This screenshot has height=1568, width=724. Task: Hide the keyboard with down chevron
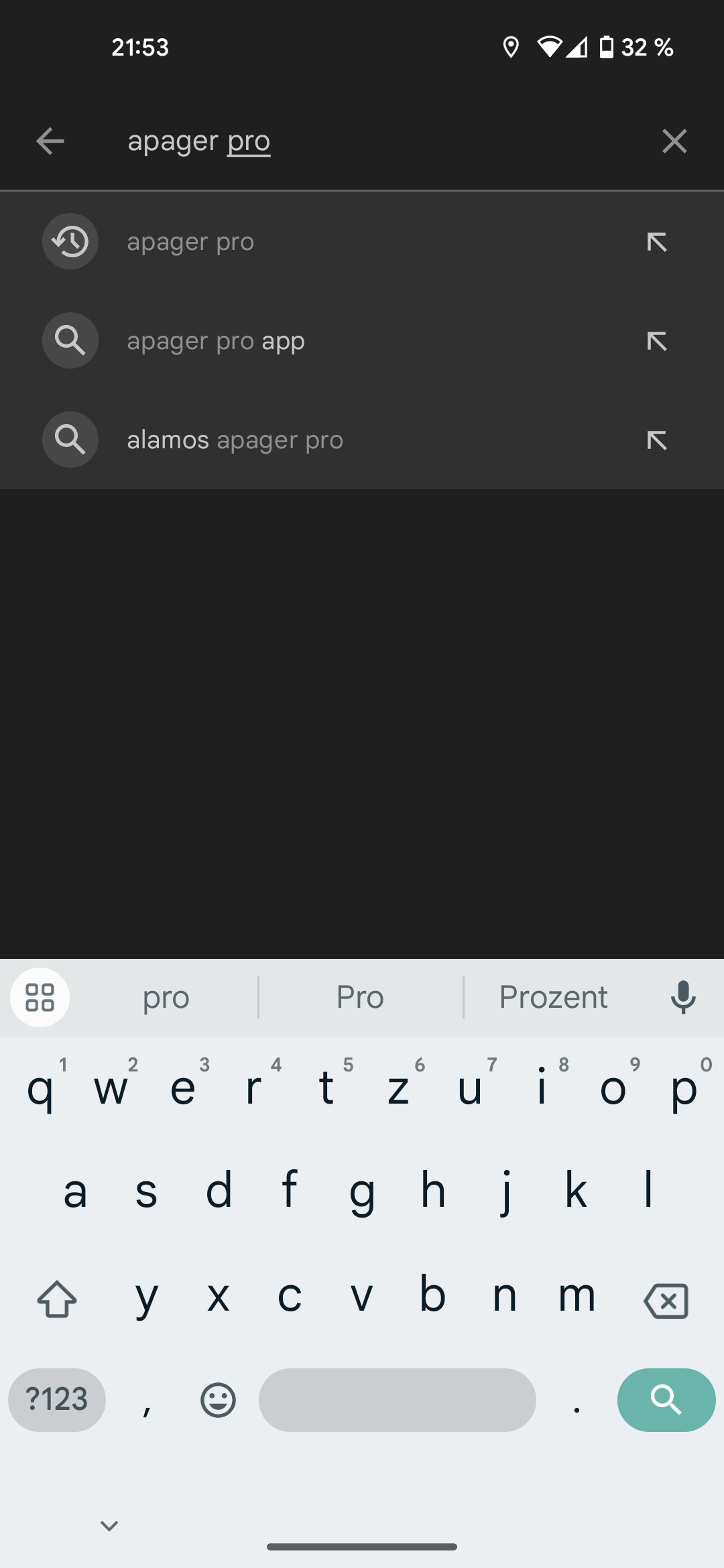click(x=109, y=1526)
